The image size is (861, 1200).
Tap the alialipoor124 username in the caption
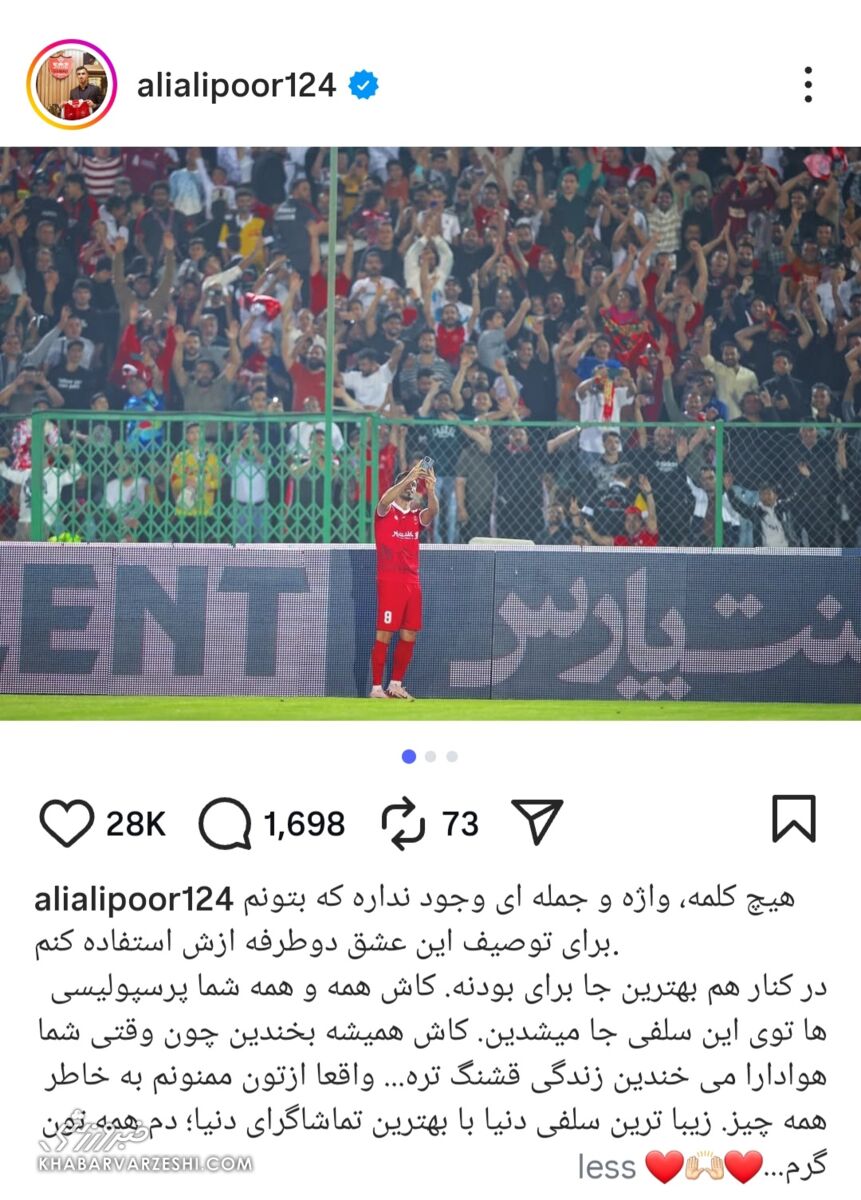[133, 899]
